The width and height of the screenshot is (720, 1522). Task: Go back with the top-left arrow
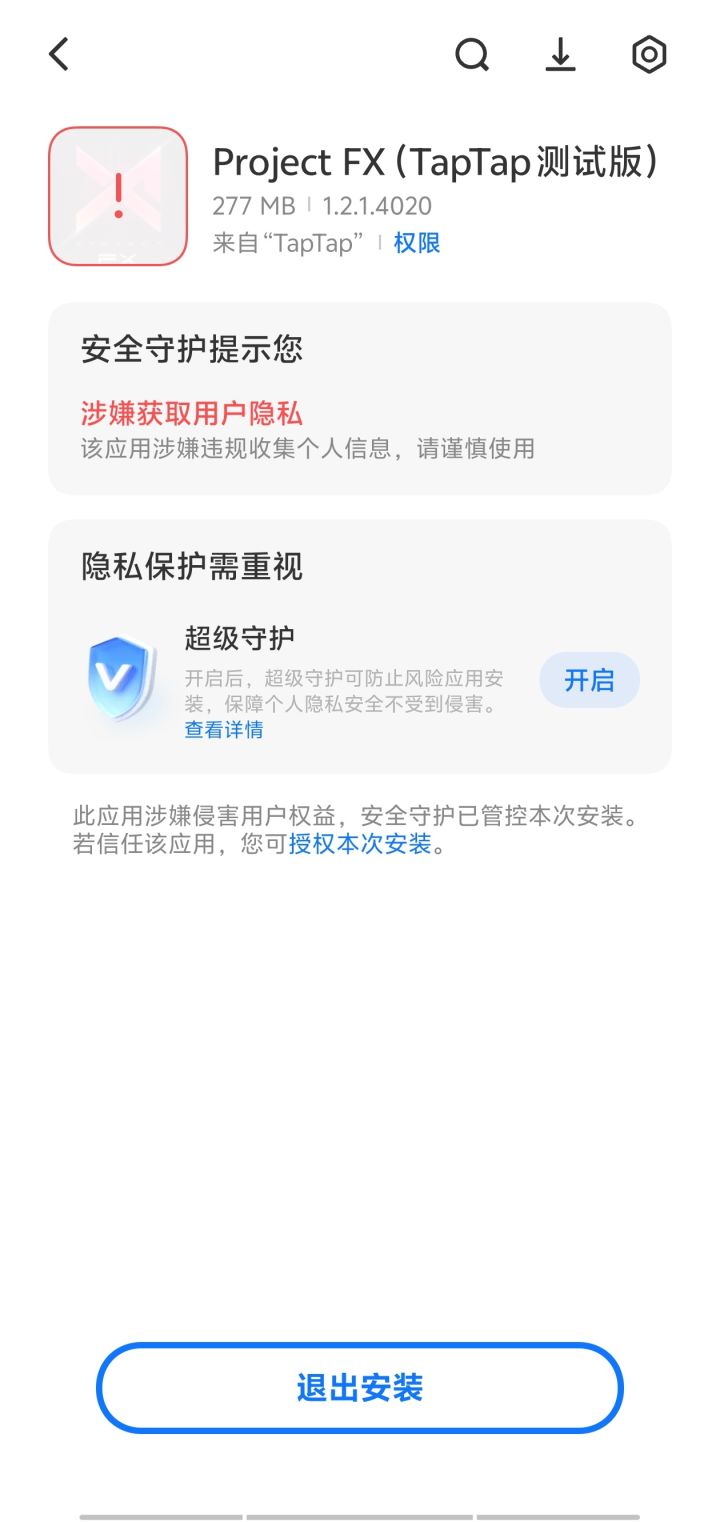point(59,54)
